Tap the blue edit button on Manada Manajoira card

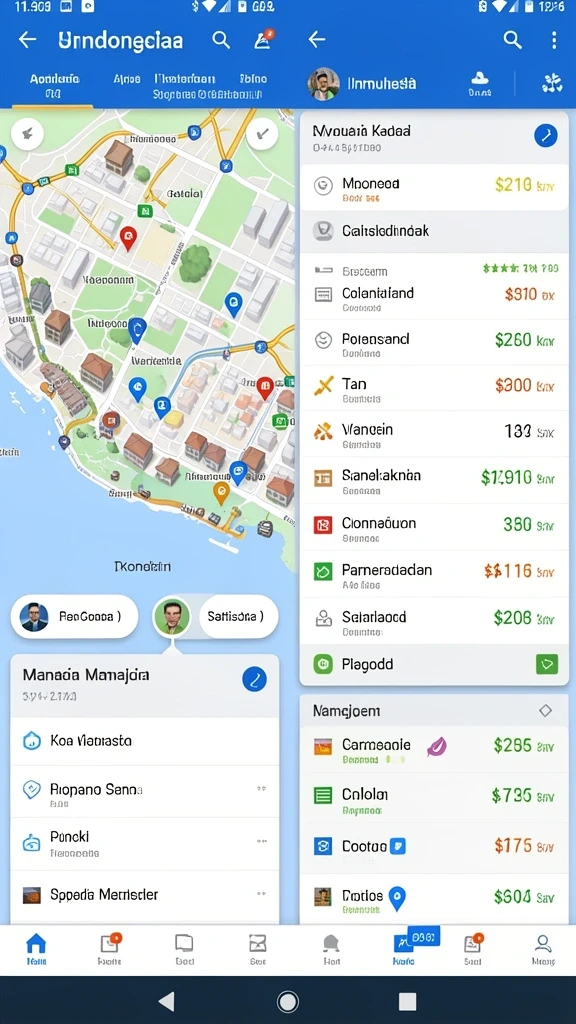click(254, 679)
